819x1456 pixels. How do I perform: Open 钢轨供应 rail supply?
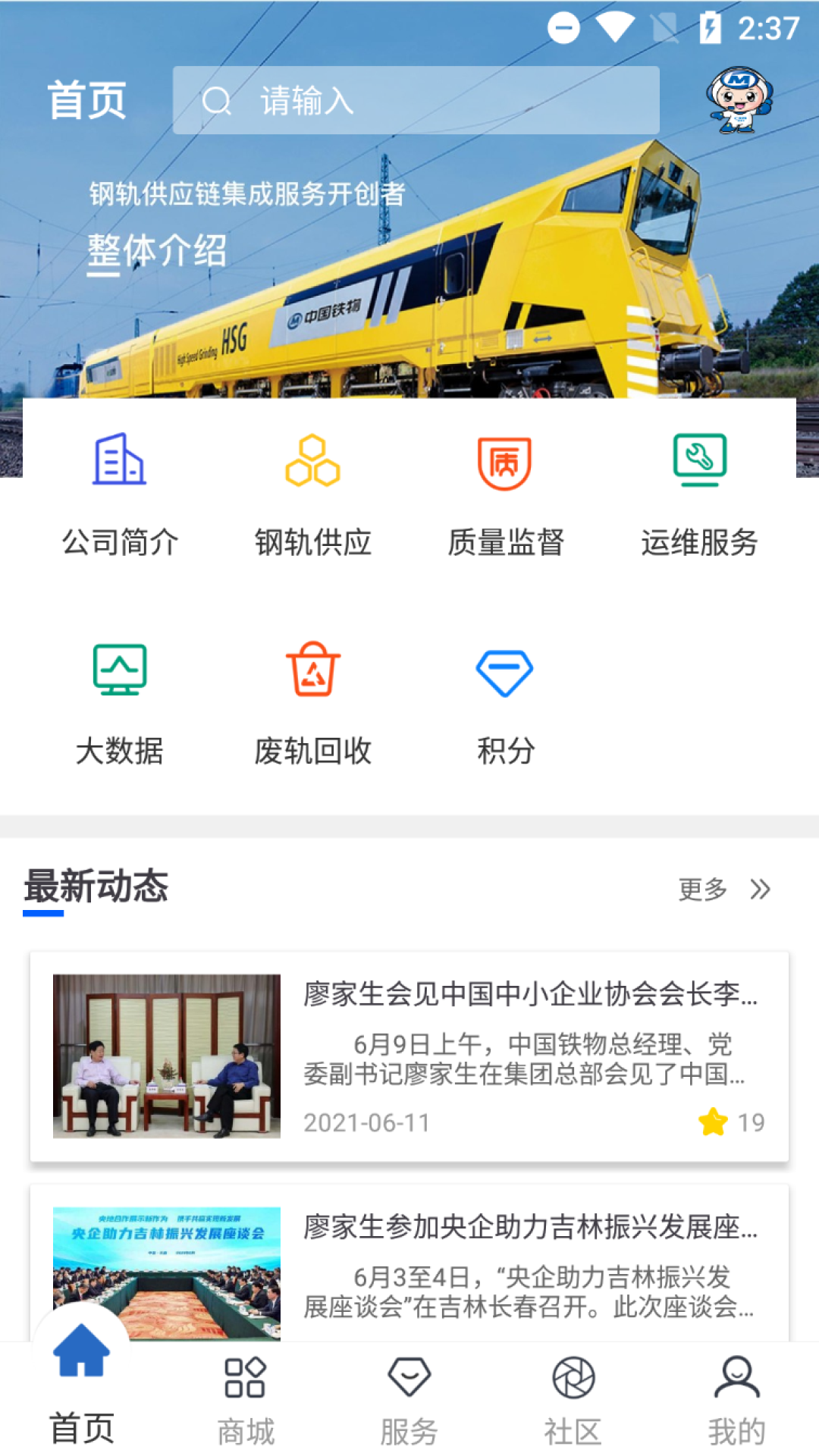click(x=312, y=494)
